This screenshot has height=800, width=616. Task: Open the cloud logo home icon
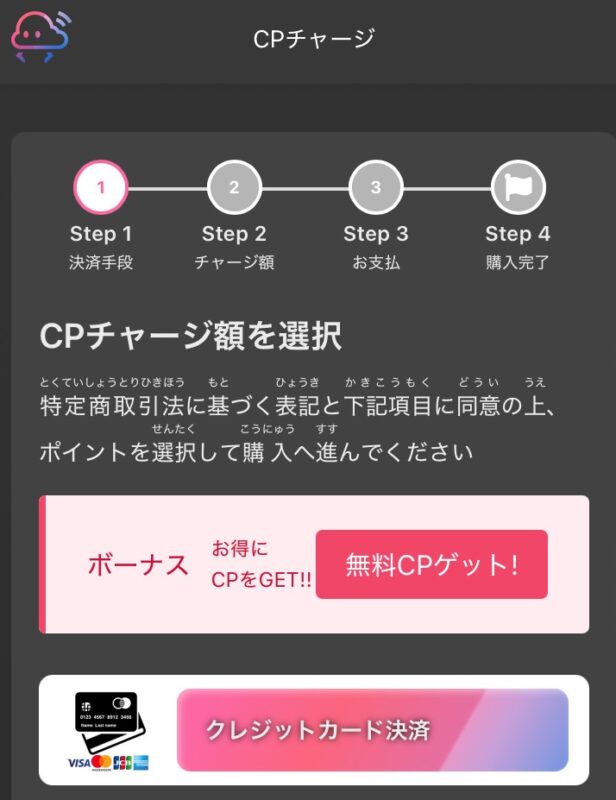(41, 37)
